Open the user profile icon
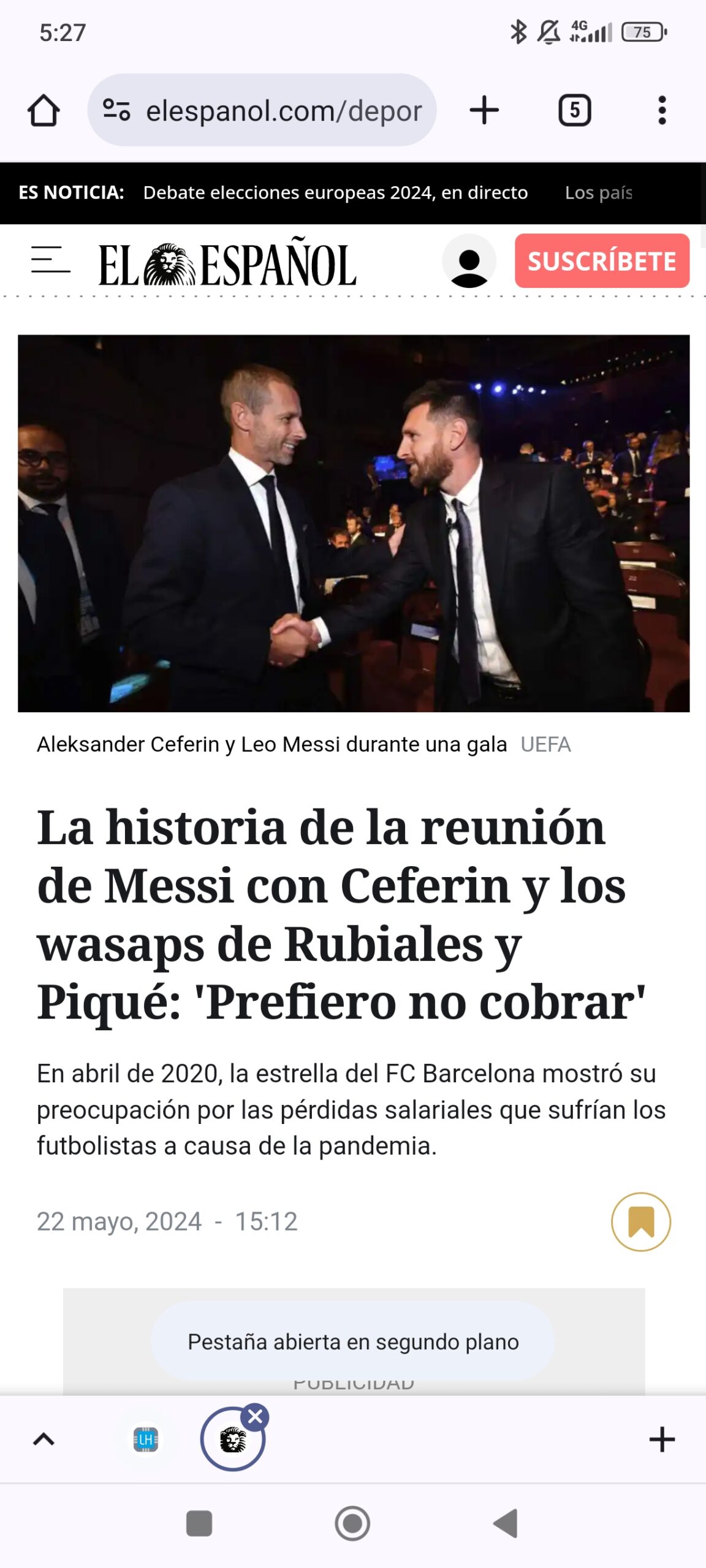Viewport: 706px width, 1568px height. tap(469, 261)
